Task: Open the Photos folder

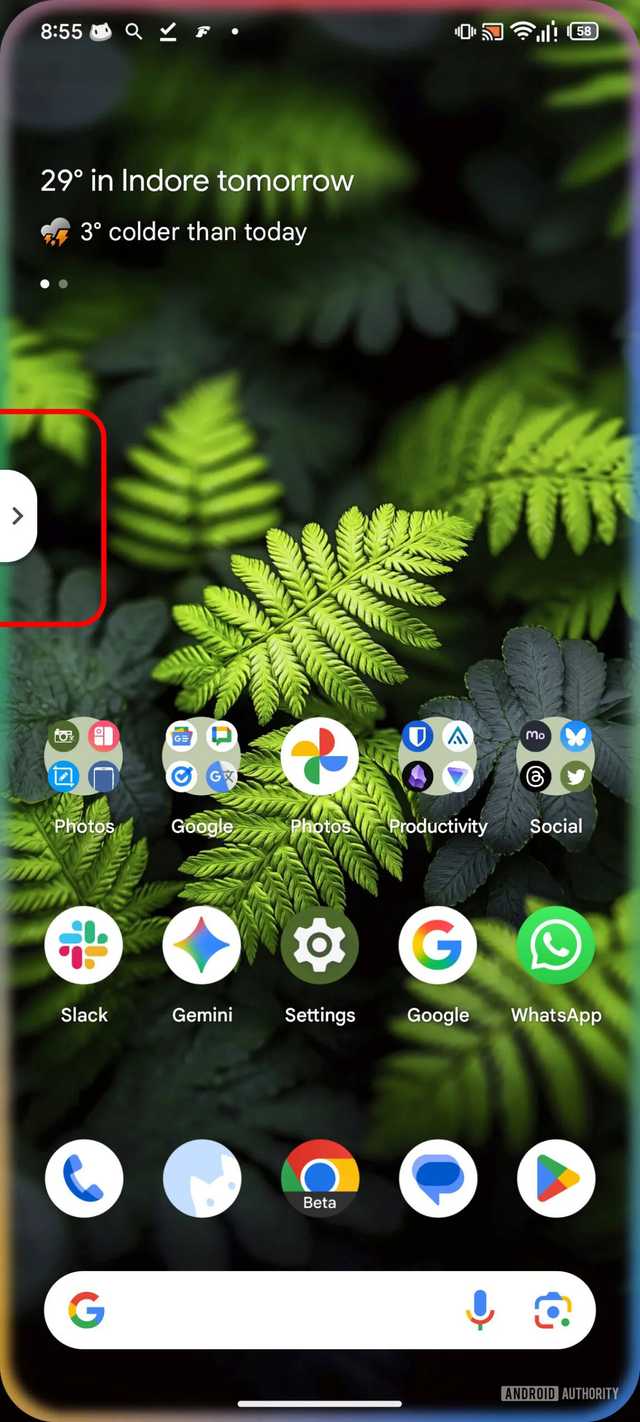Action: [x=84, y=756]
